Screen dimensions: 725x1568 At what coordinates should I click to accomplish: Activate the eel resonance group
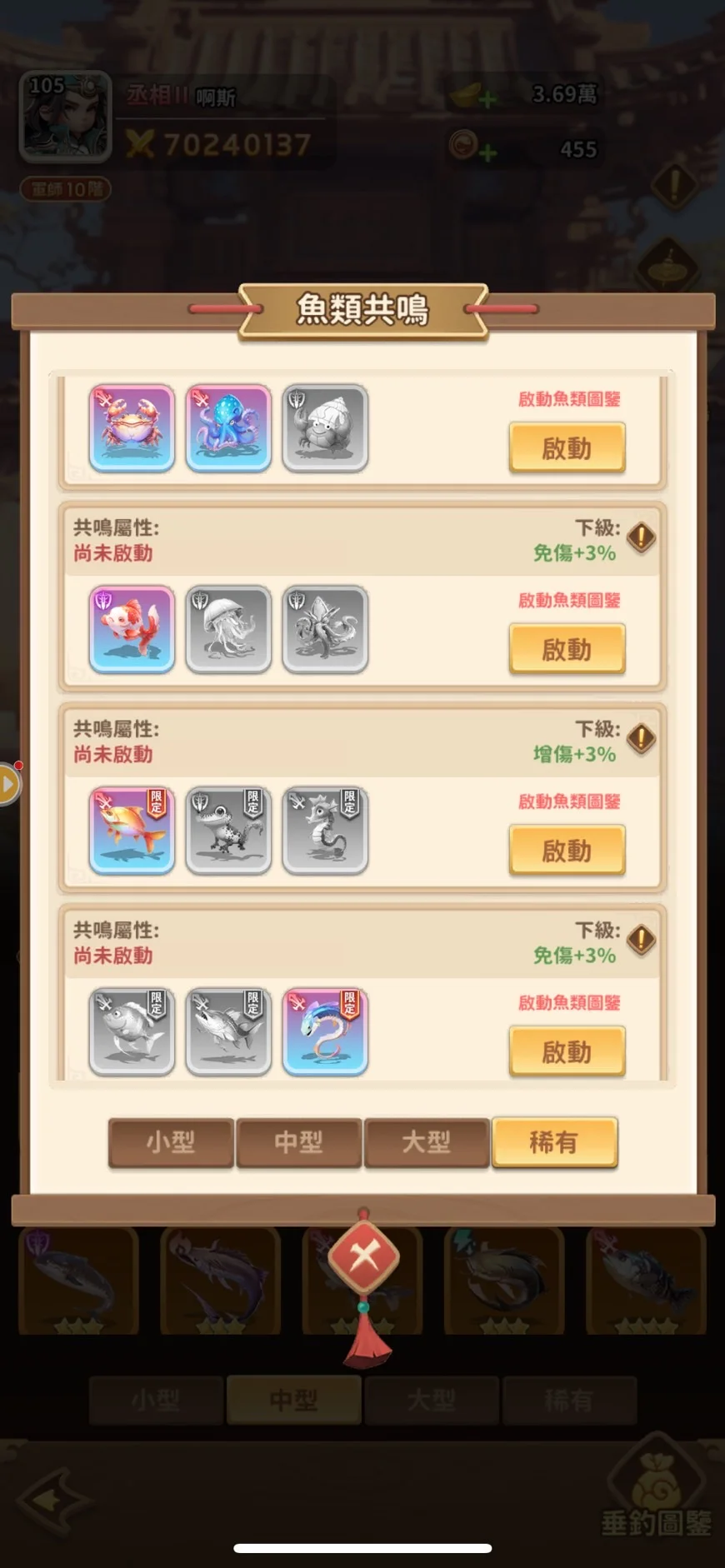pyautogui.click(x=567, y=1051)
